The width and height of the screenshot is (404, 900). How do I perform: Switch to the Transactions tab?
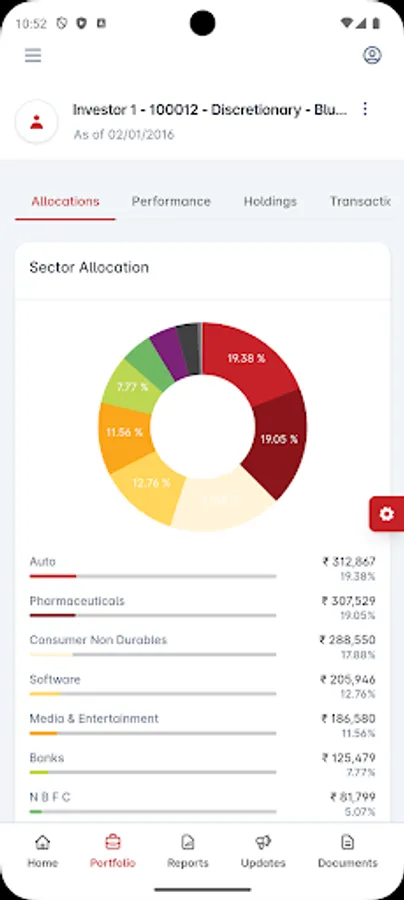(360, 201)
